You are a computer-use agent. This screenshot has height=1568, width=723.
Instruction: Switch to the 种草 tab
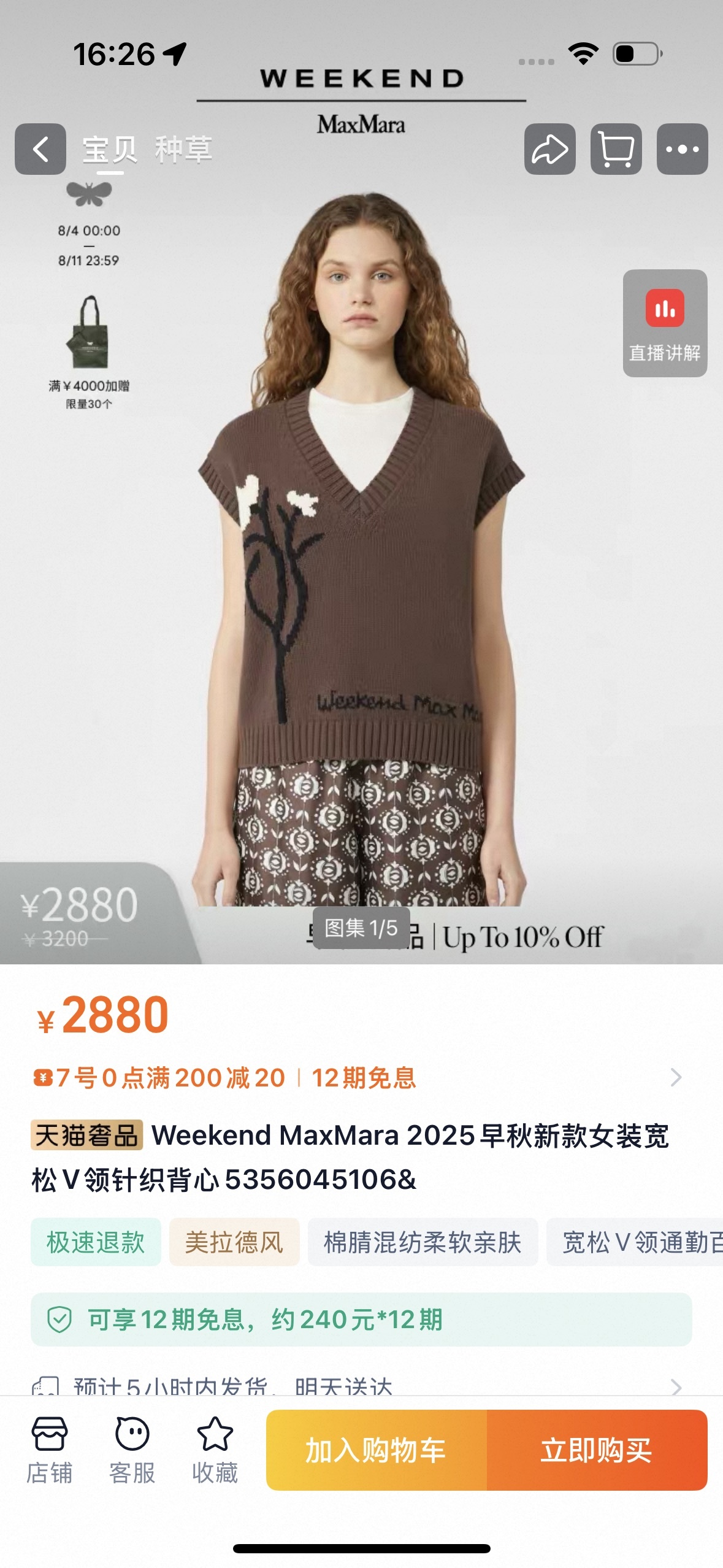click(183, 149)
